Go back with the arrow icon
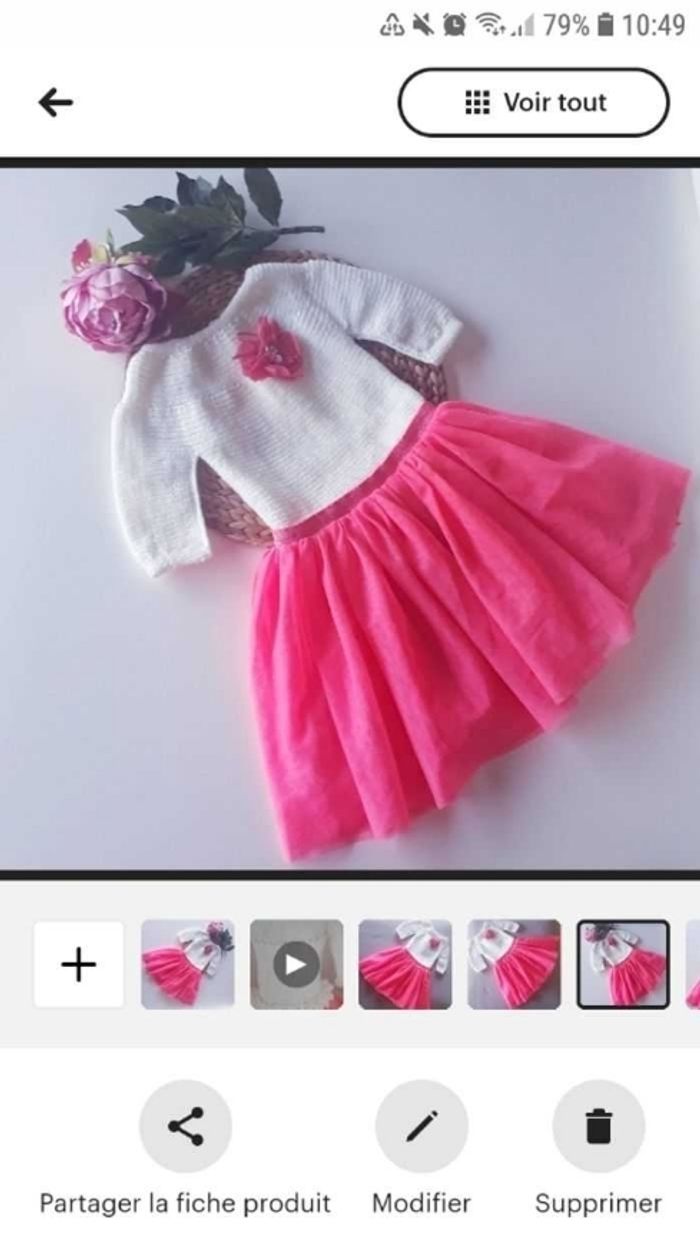The width and height of the screenshot is (700, 1248). tap(55, 102)
